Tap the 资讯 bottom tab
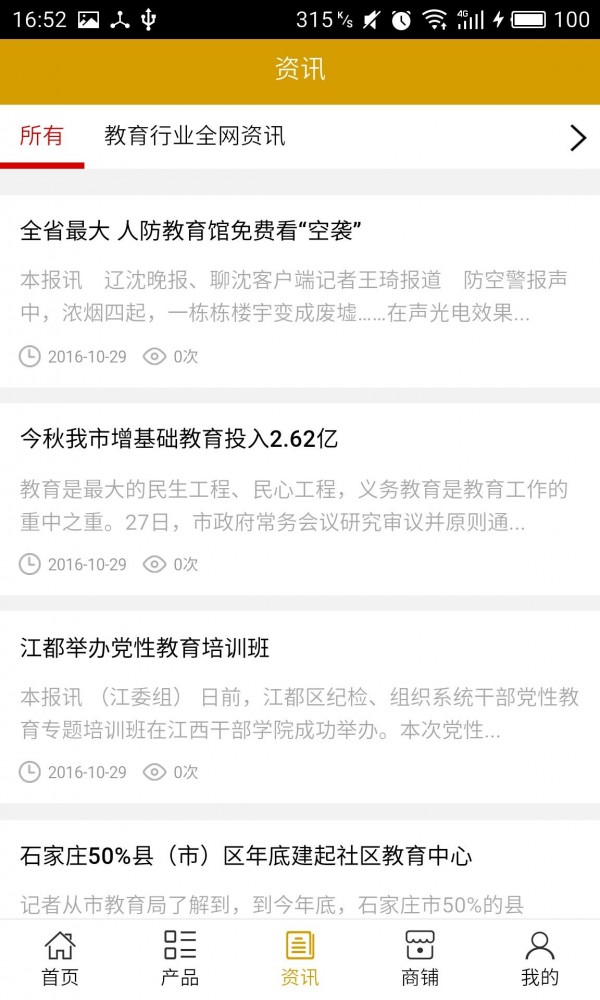 [x=300, y=959]
